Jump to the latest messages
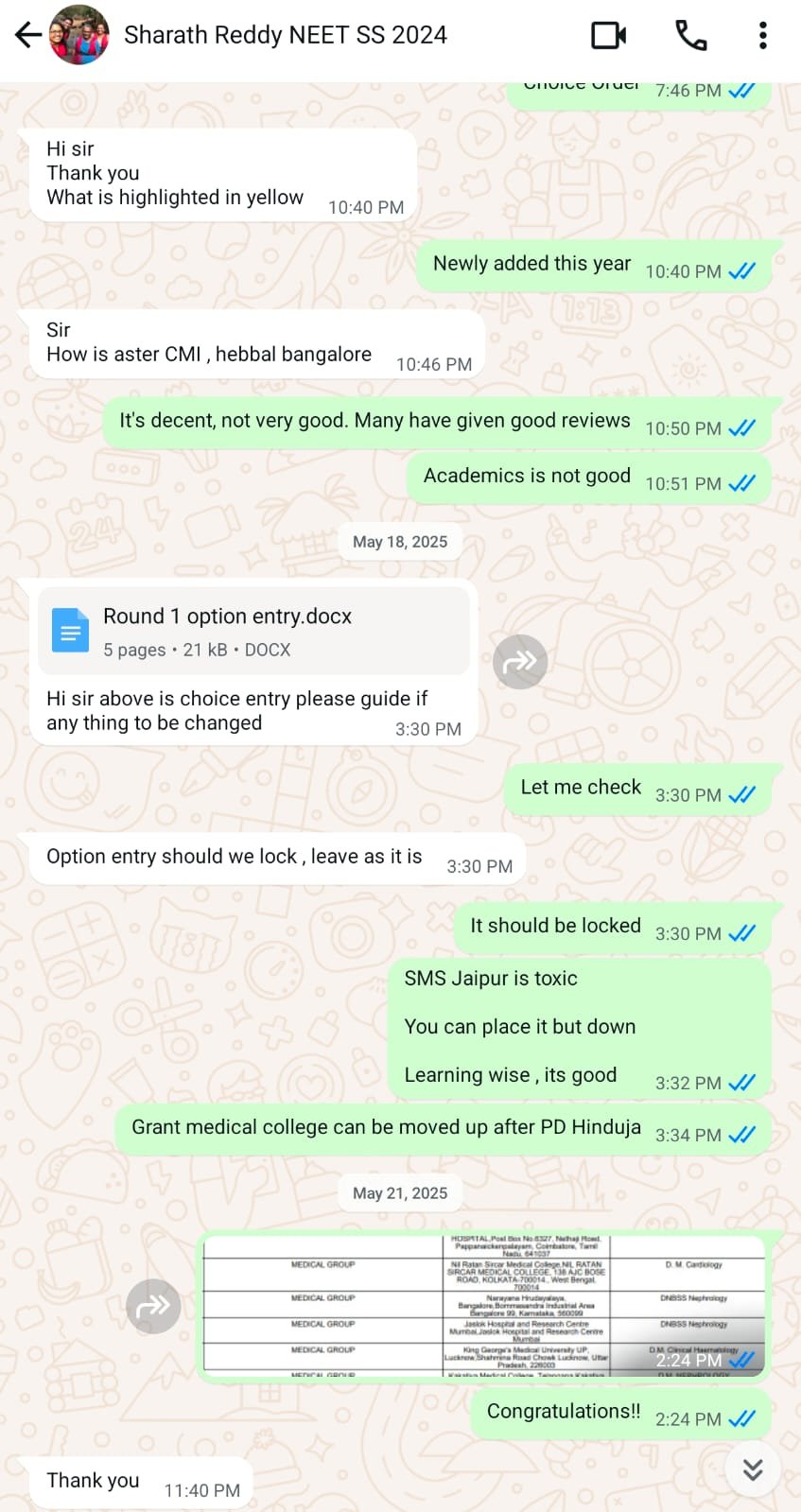The width and height of the screenshot is (801, 1512). pos(753,1469)
